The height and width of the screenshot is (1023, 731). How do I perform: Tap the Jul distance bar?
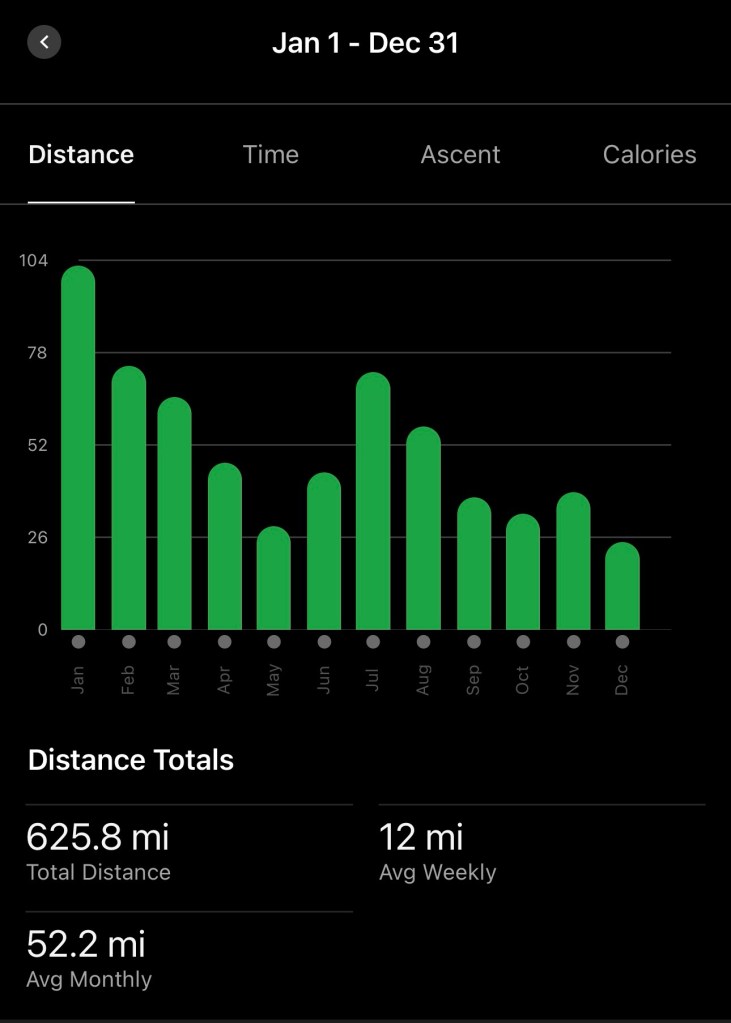pos(373,503)
